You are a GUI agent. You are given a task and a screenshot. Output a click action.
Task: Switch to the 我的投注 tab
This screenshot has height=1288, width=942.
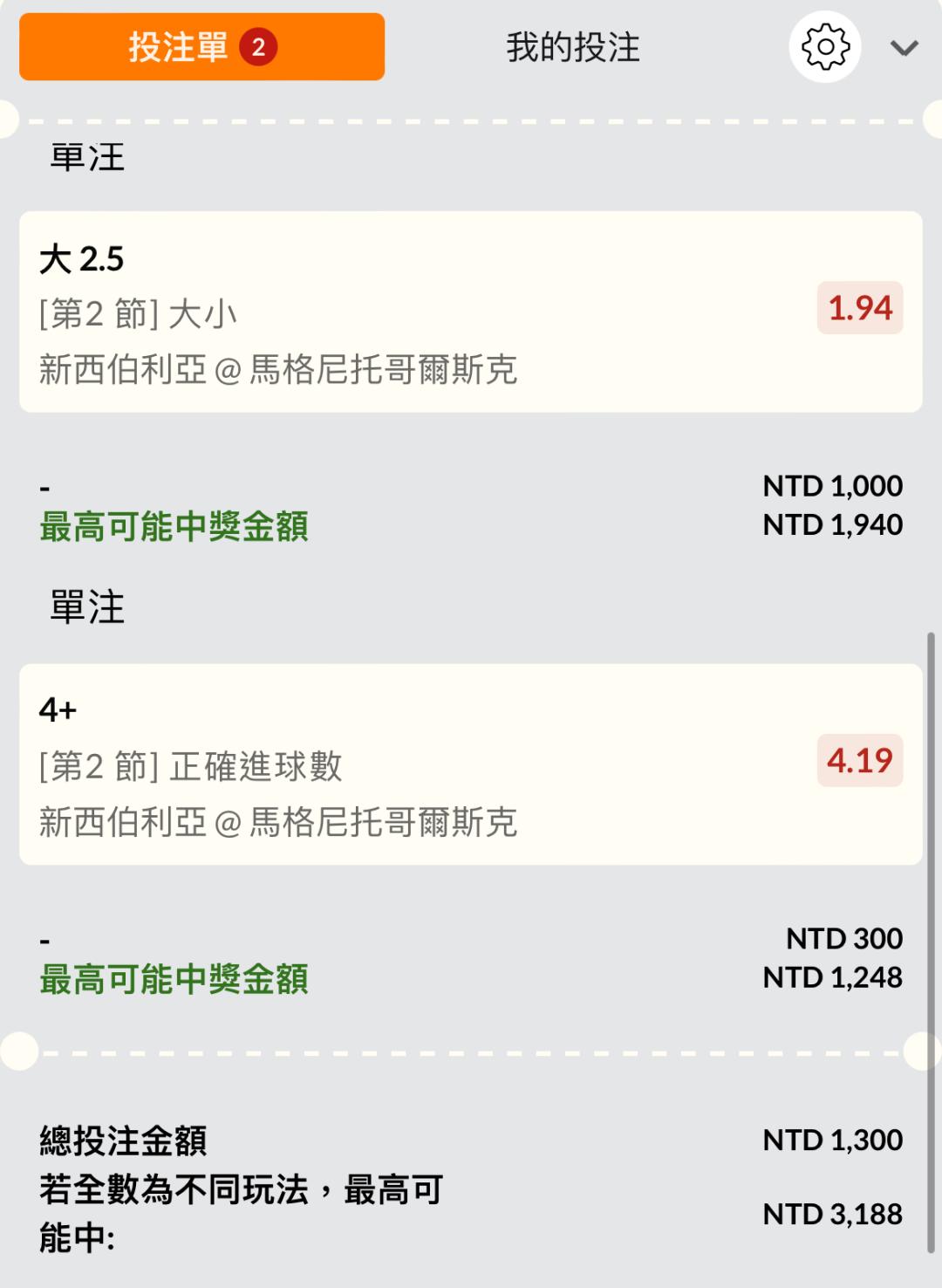pyautogui.click(x=573, y=47)
